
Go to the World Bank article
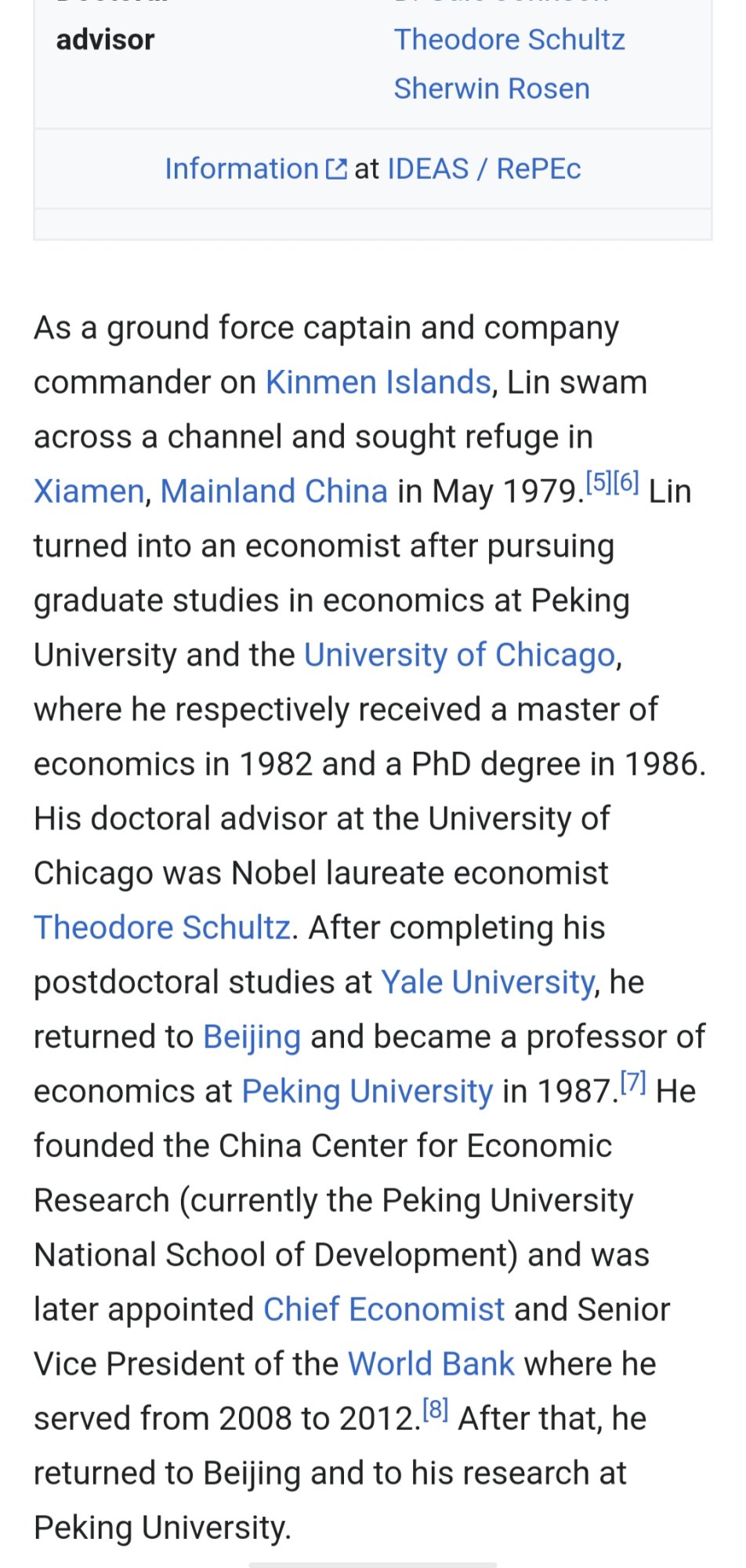tap(431, 1364)
